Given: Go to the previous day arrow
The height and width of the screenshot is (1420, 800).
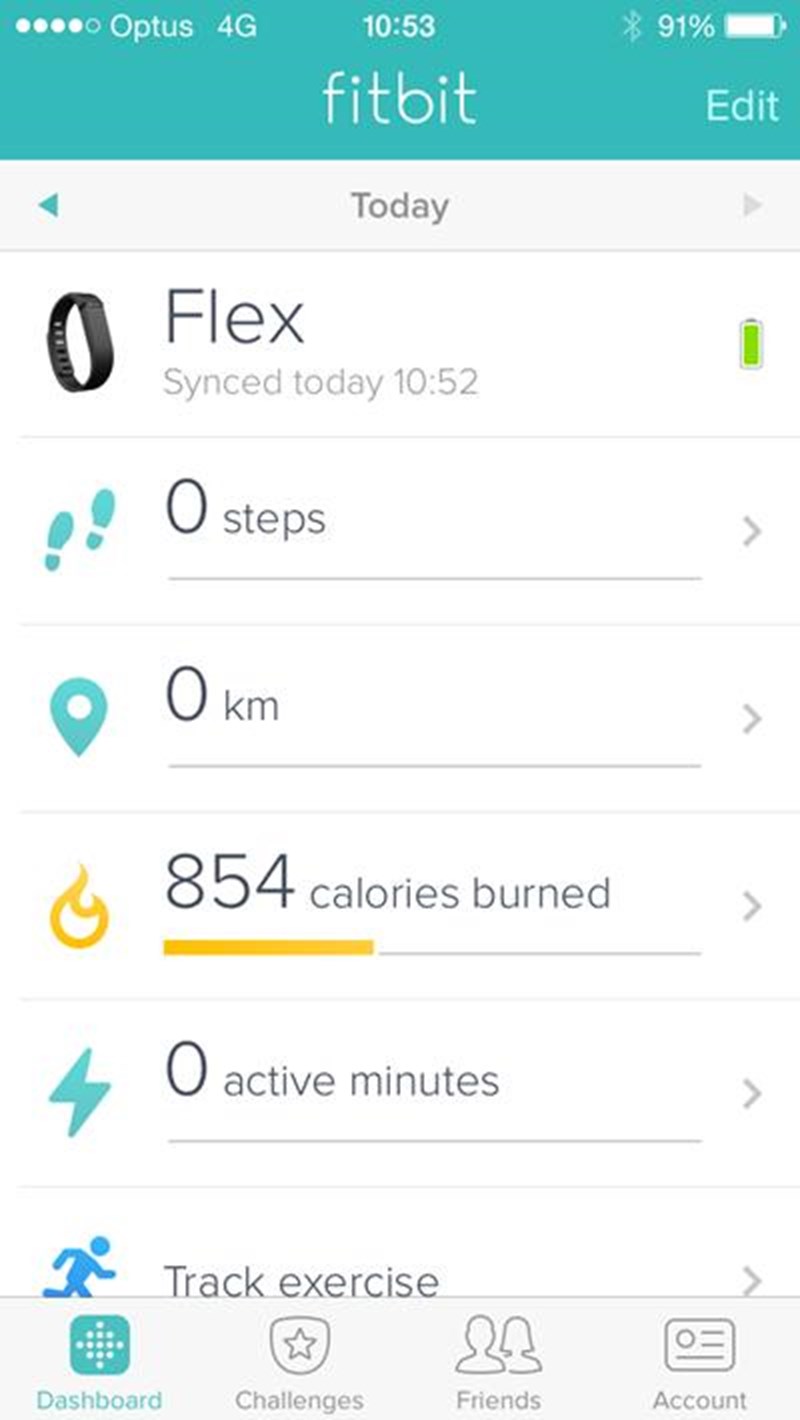Looking at the screenshot, I should (x=48, y=206).
